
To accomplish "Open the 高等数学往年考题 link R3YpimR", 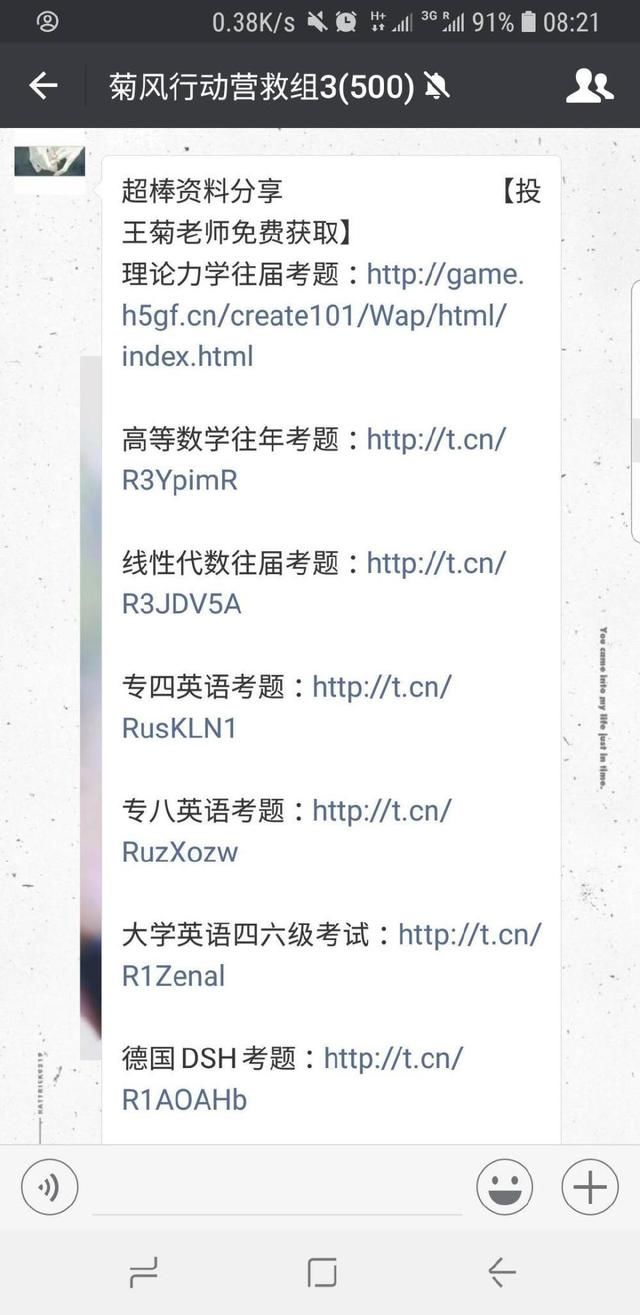I will [x=180, y=480].
